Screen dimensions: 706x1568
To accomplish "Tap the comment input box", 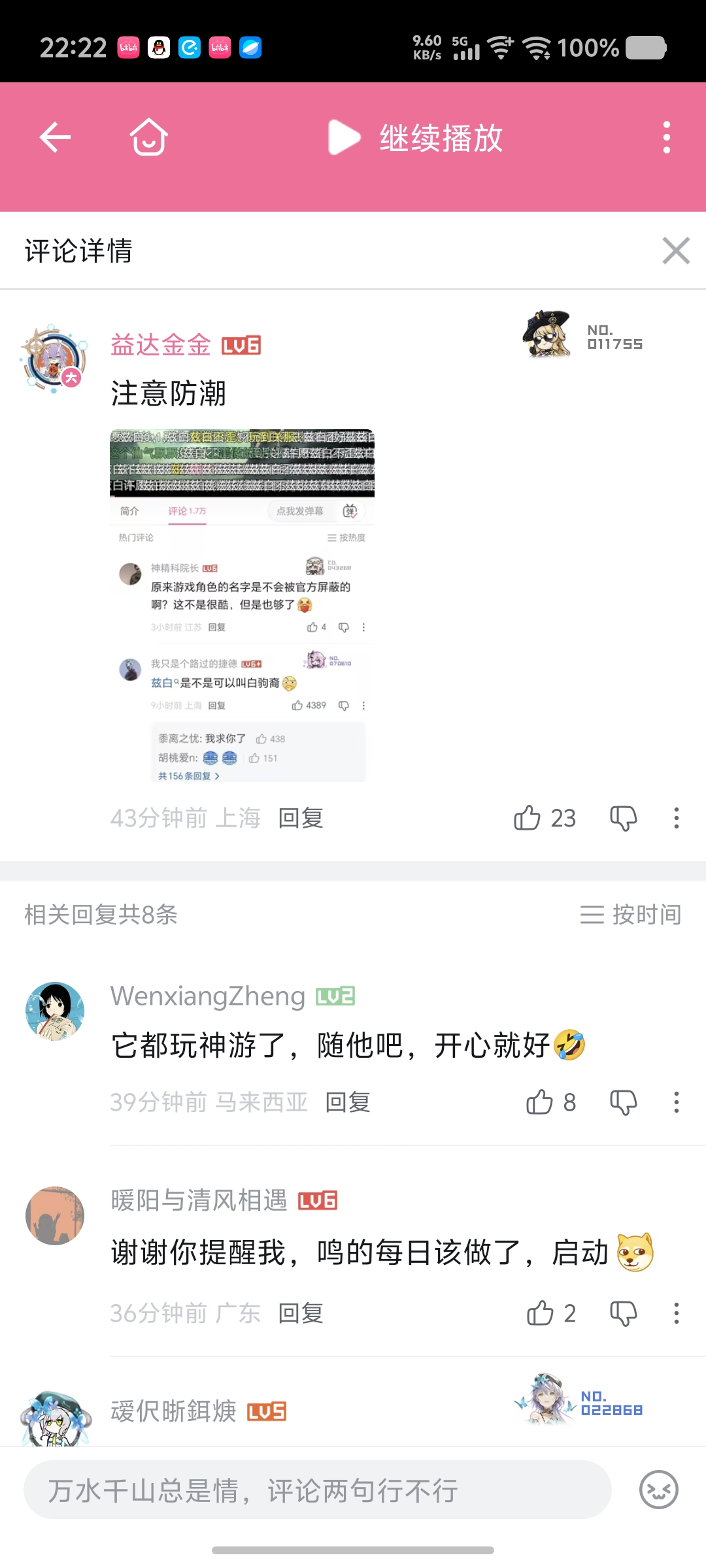I will 317,1490.
